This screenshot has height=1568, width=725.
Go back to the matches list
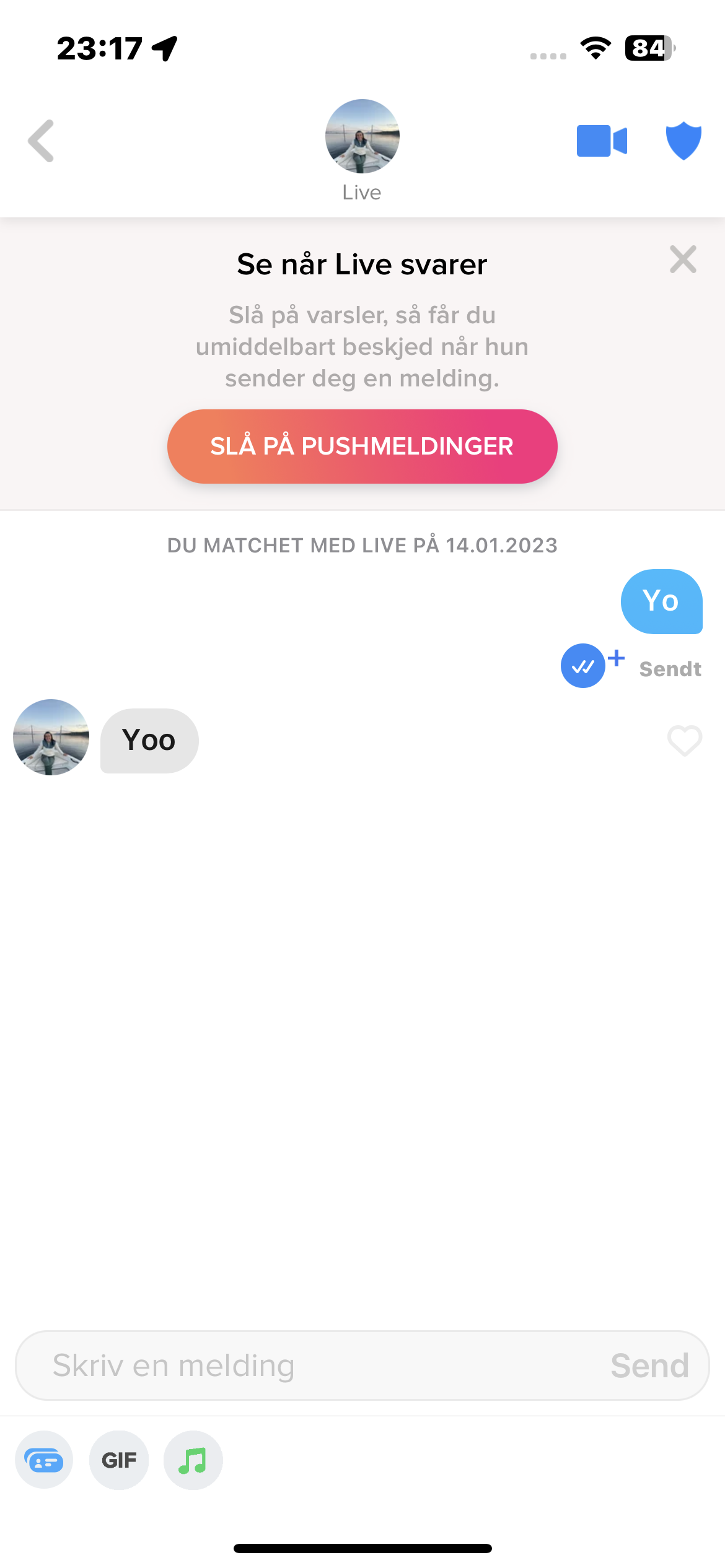point(41,141)
